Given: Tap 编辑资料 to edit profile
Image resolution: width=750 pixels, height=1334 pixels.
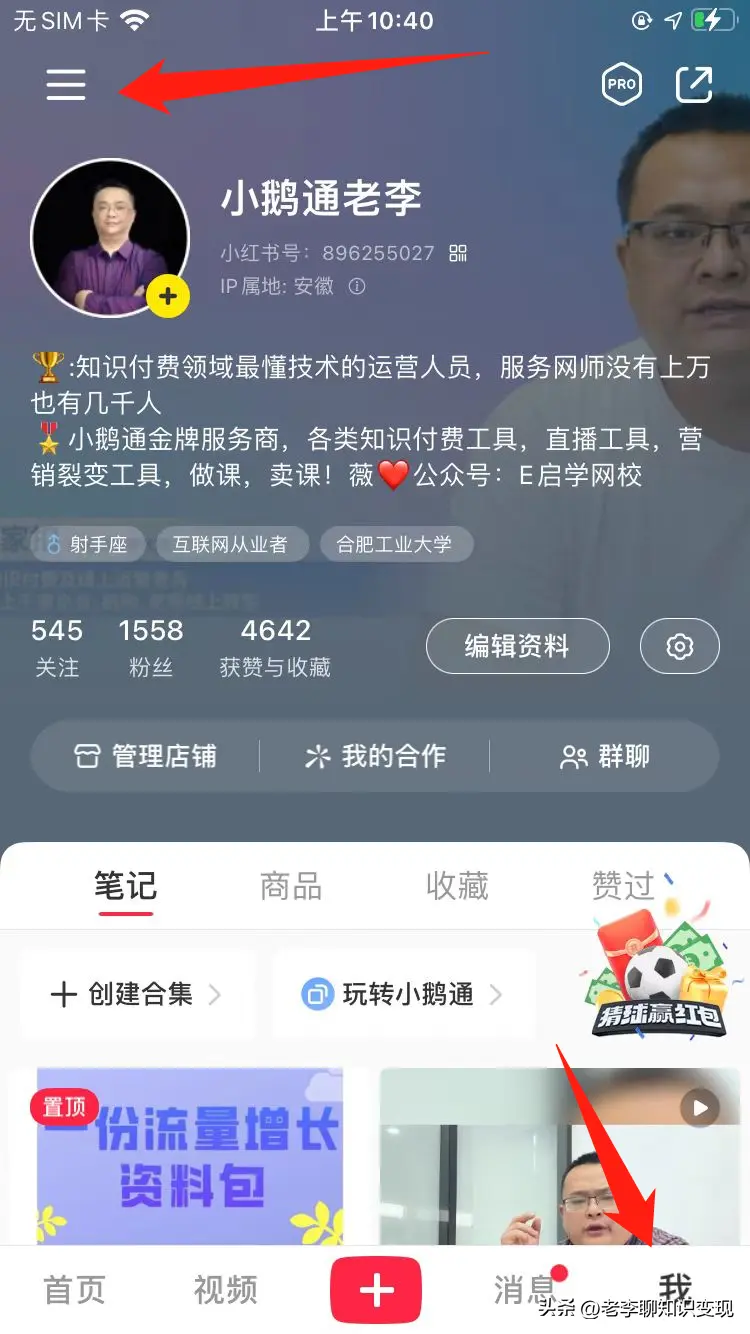Looking at the screenshot, I should point(517,646).
